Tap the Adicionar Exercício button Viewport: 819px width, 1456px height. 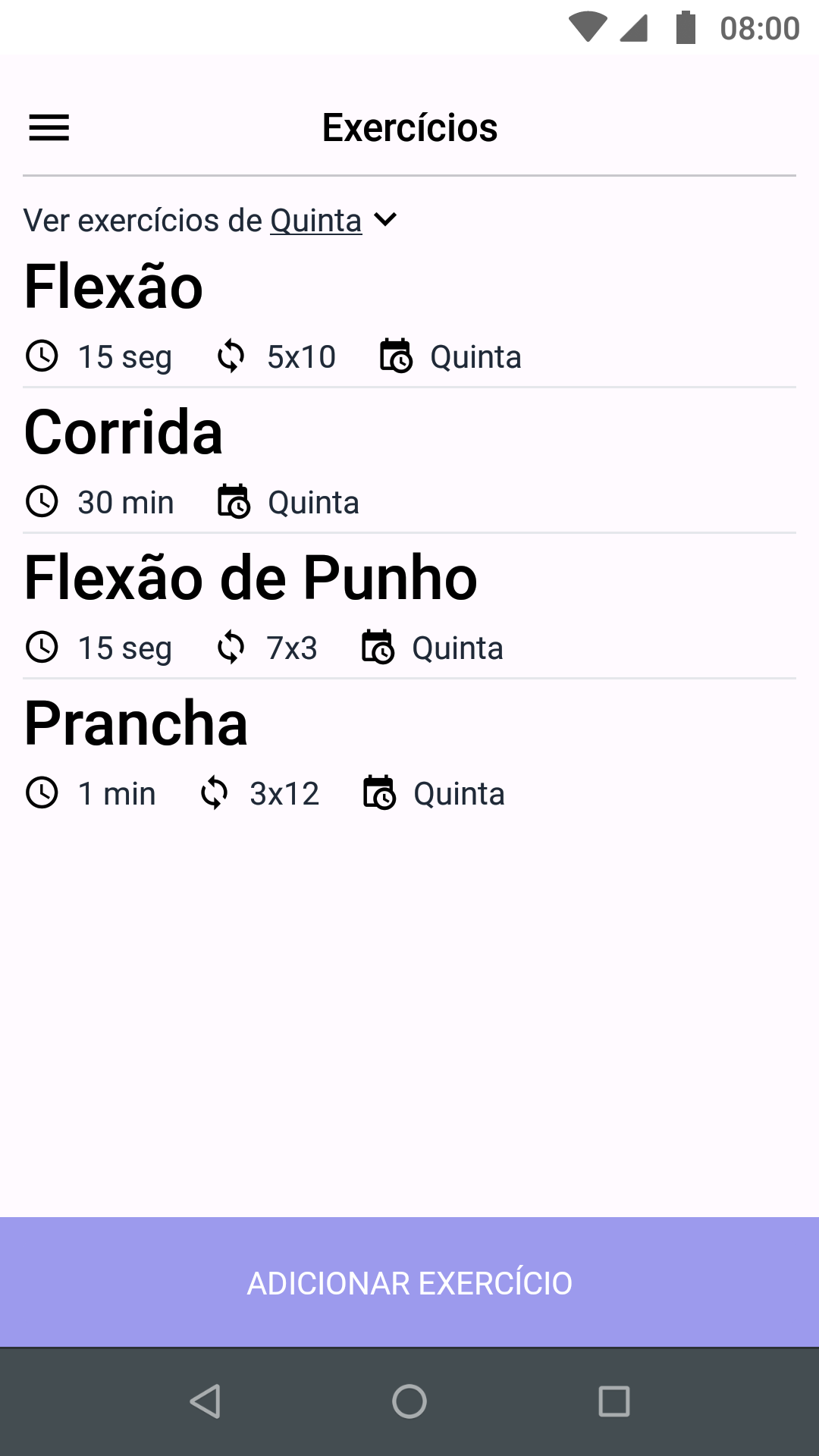click(409, 1282)
